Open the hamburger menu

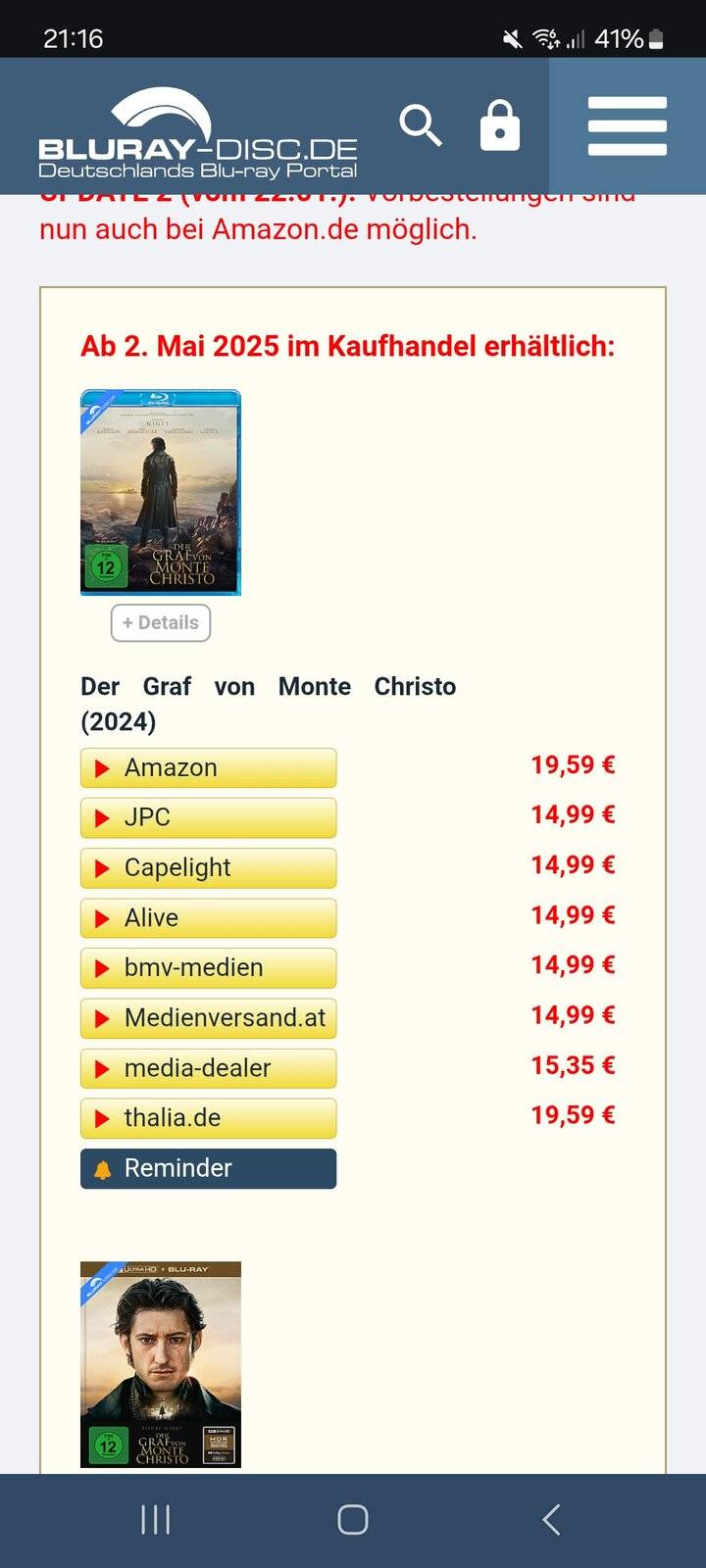627,125
